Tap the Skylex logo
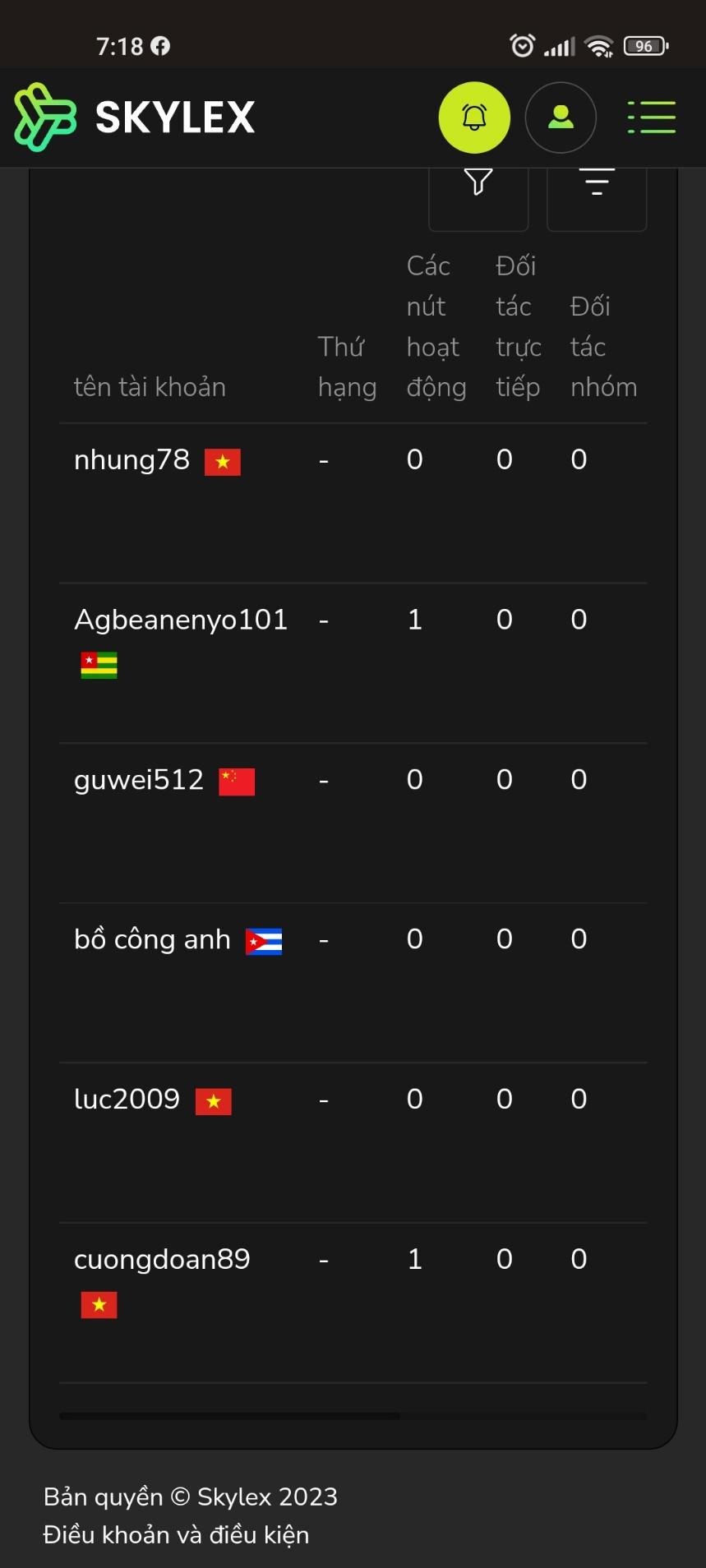The width and height of the screenshot is (706, 1568). pos(135,118)
